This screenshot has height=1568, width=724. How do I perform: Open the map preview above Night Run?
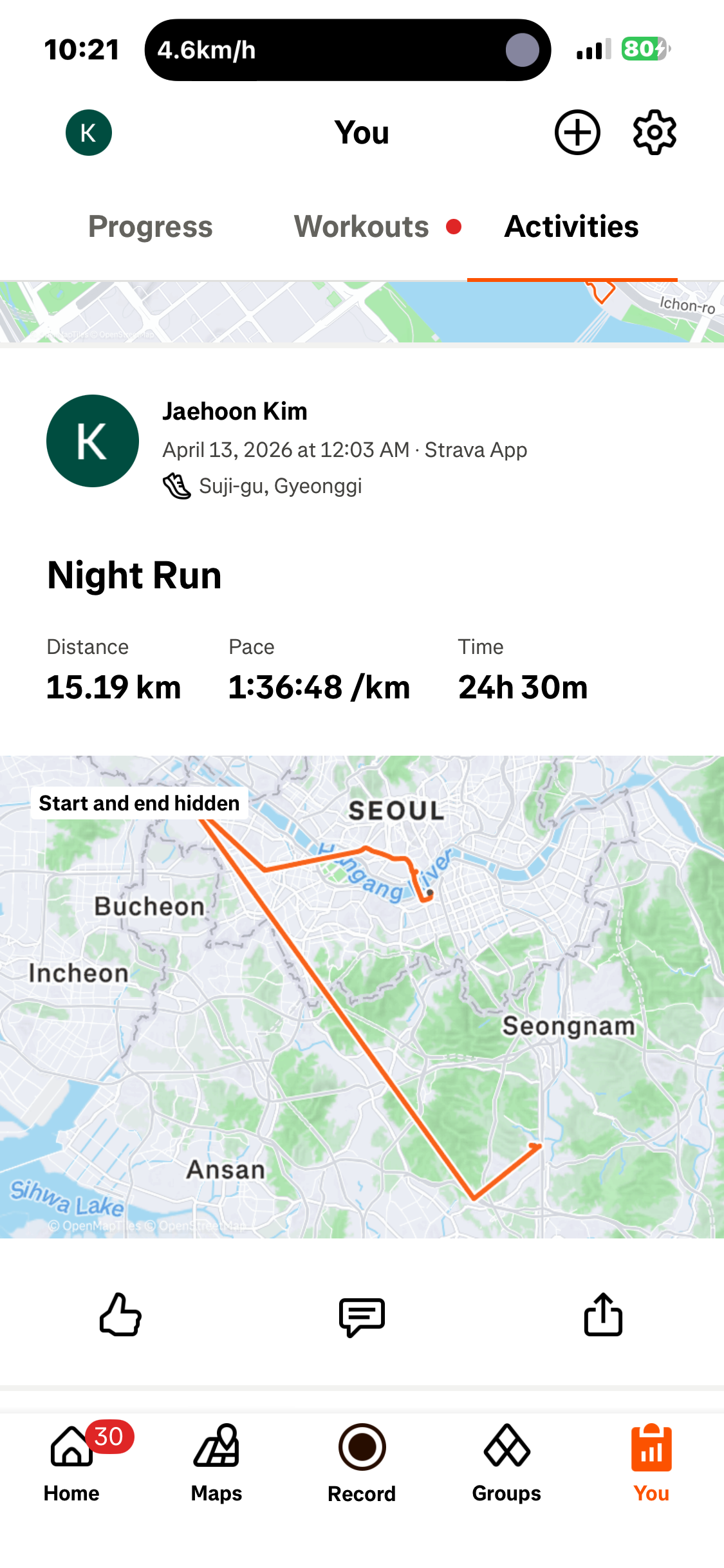362,312
